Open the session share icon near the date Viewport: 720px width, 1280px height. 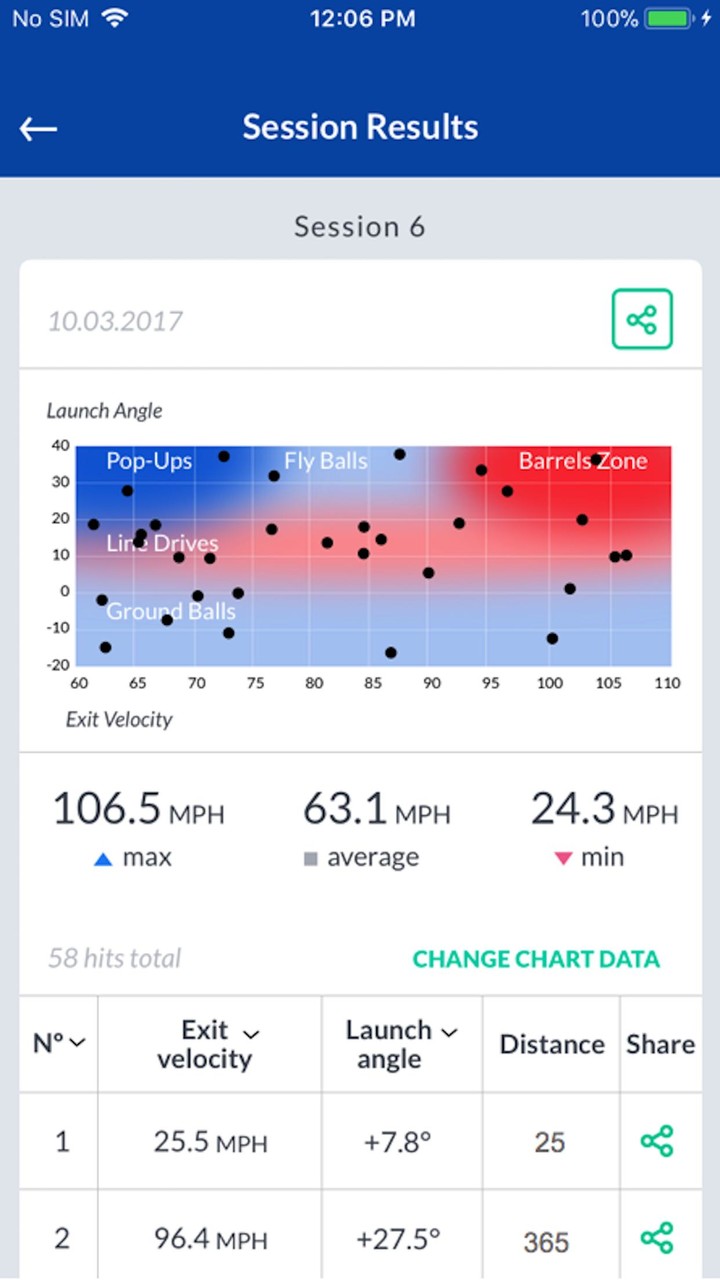642,319
